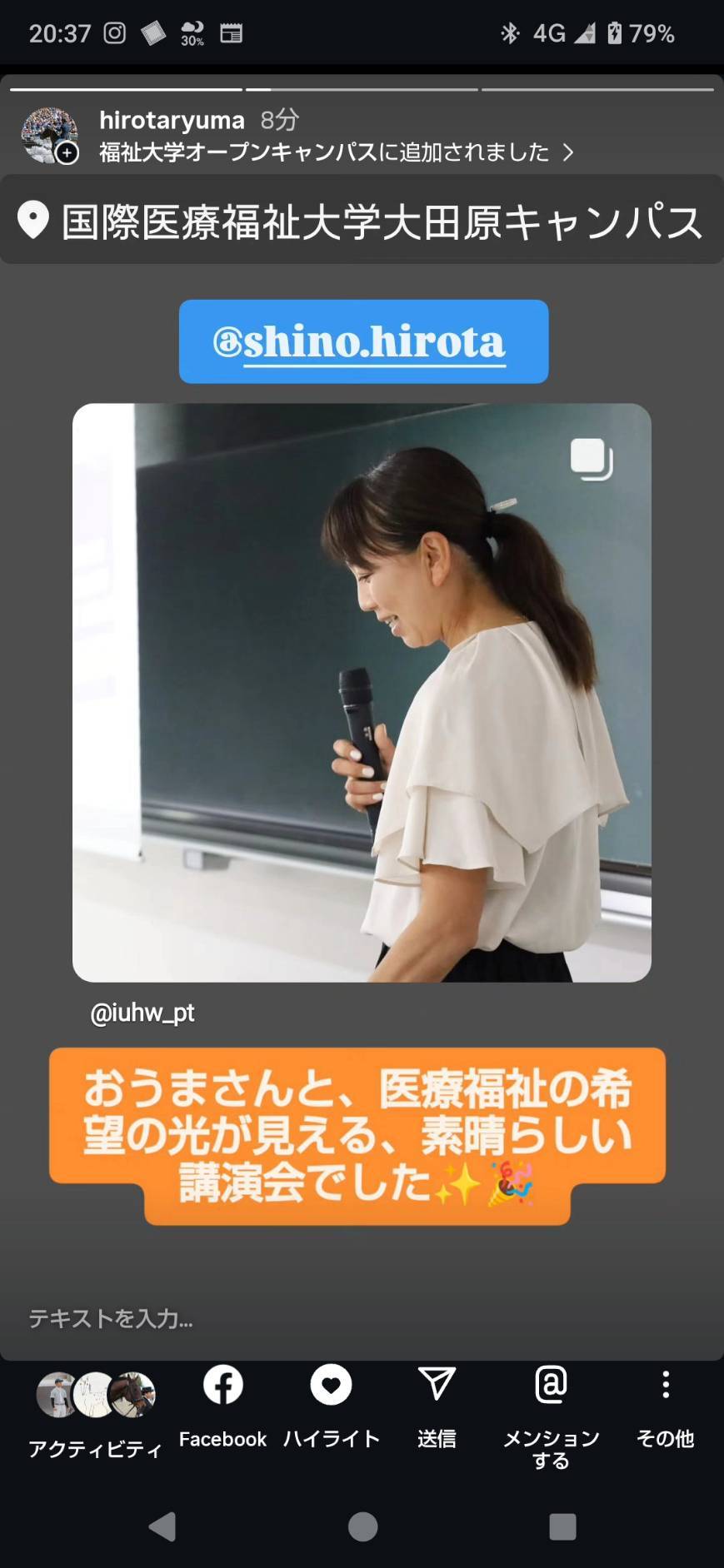
Task: Send the story with 送信
Action: click(437, 1406)
